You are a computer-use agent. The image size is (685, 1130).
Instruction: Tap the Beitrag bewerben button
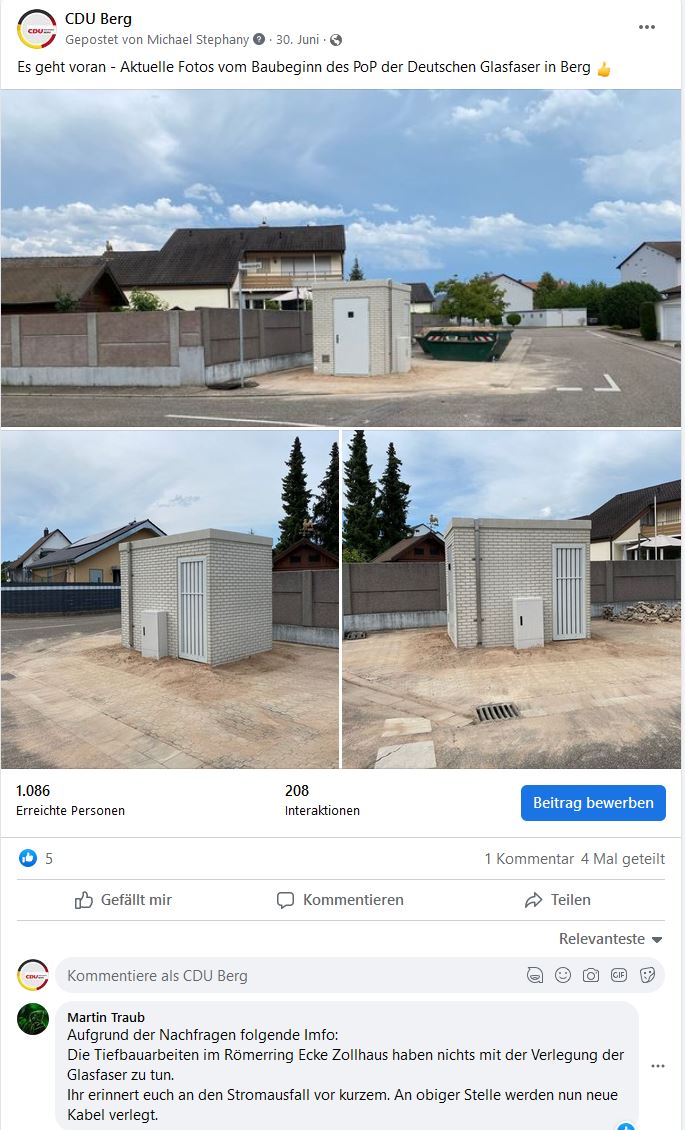tap(593, 803)
